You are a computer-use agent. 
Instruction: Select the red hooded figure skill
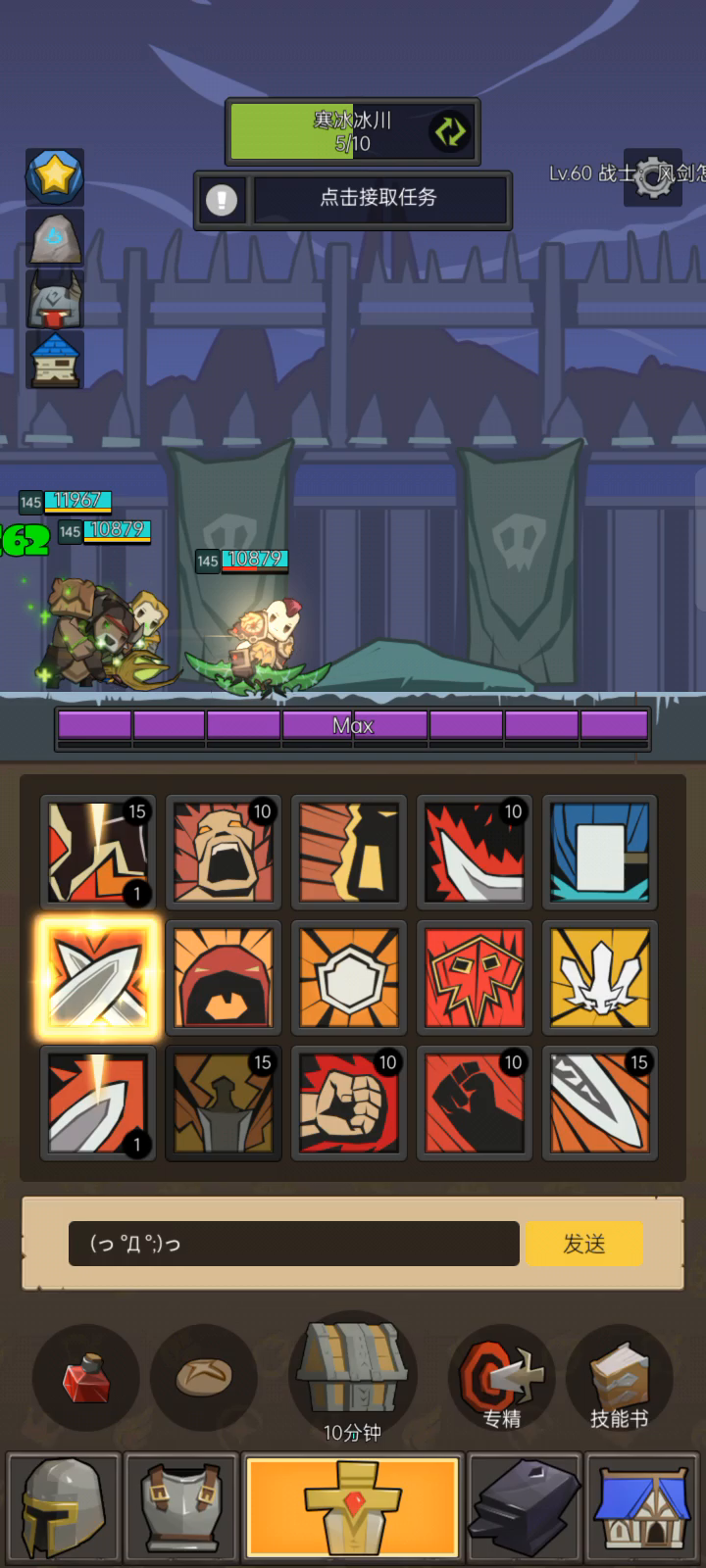pyautogui.click(x=224, y=978)
